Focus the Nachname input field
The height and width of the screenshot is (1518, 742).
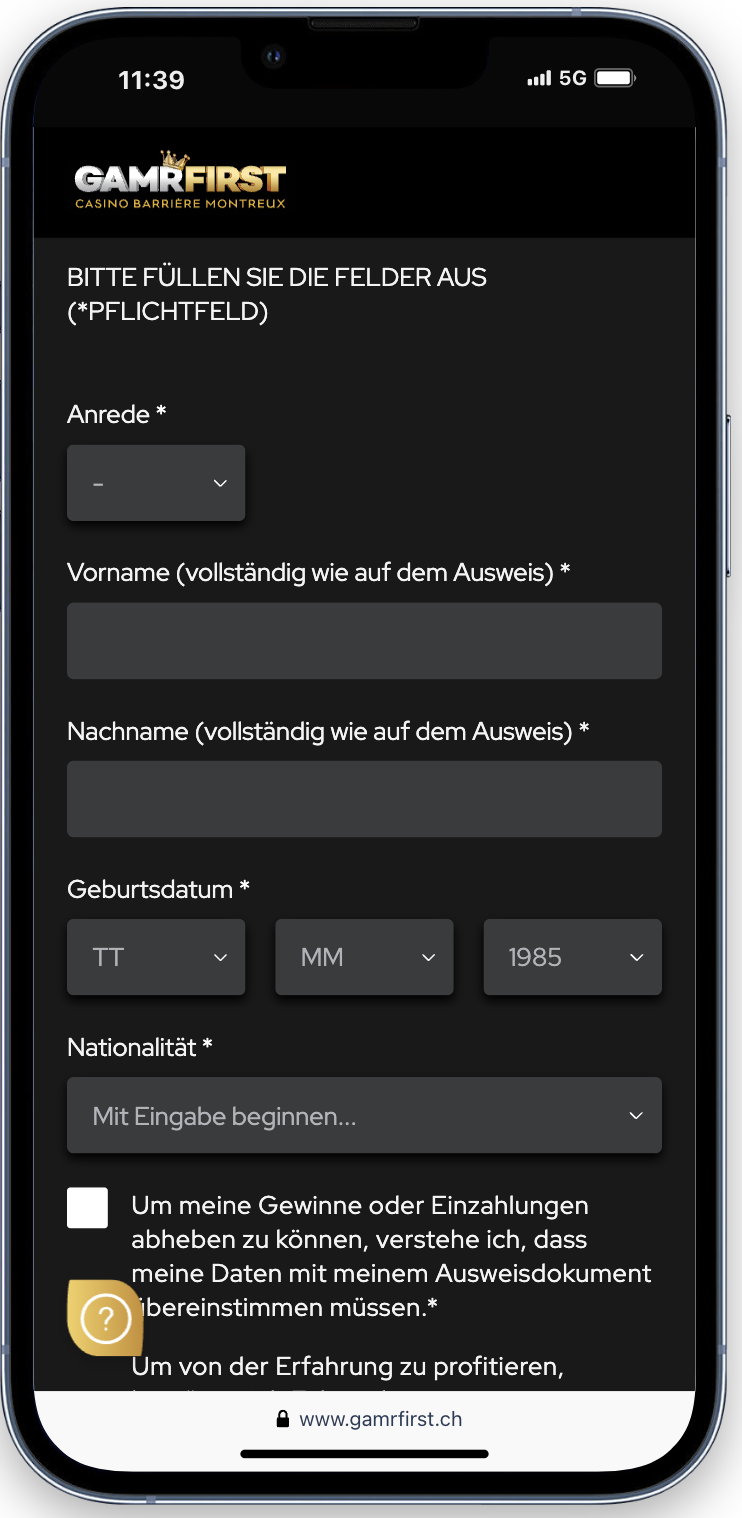point(364,799)
